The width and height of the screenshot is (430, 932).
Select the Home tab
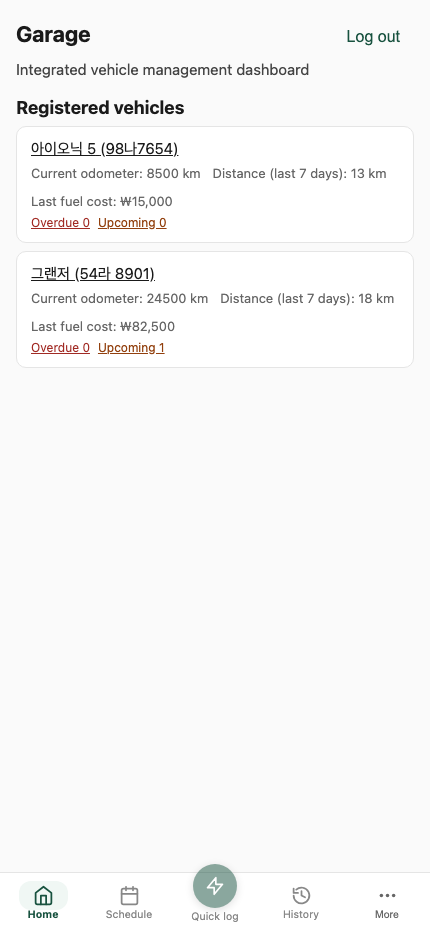pyautogui.click(x=43, y=902)
